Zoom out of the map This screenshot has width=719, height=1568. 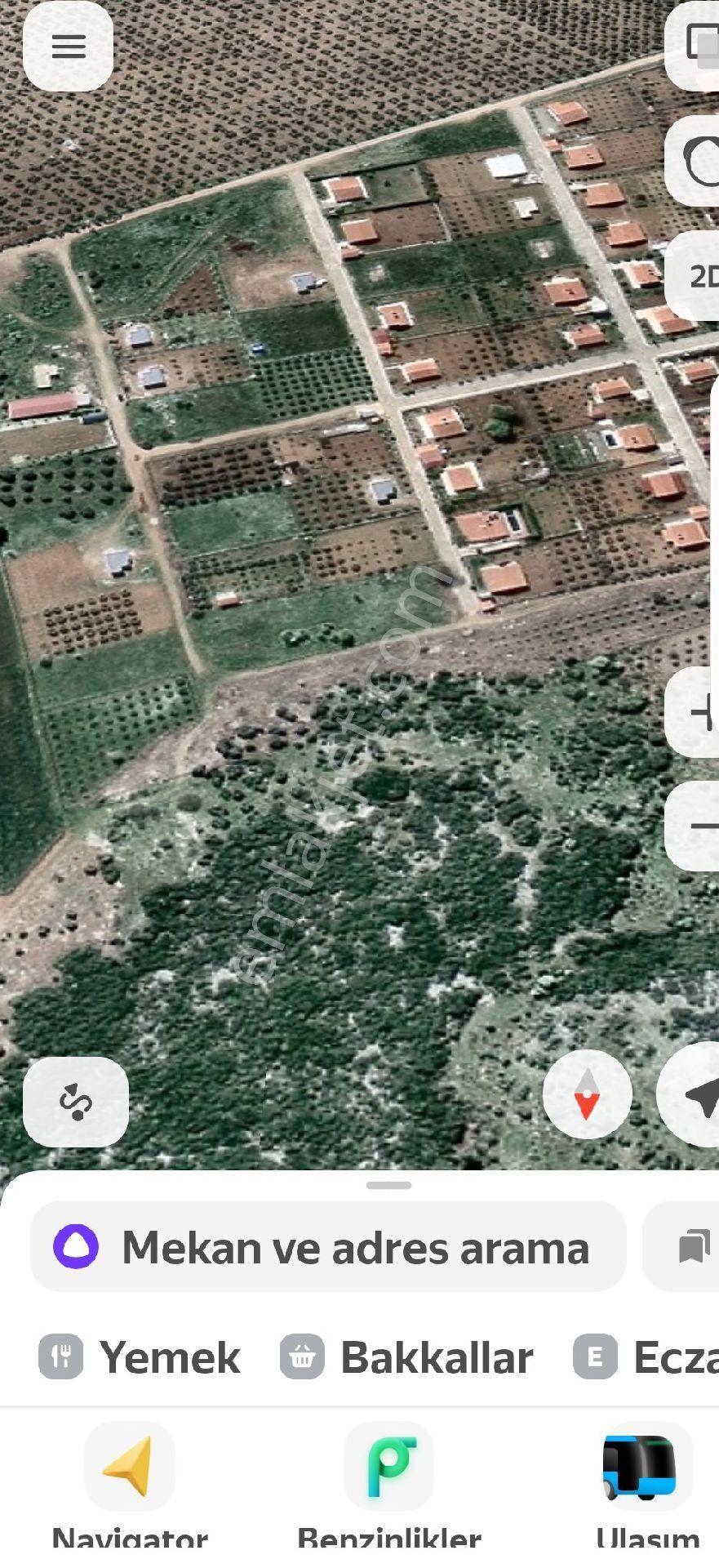point(698,826)
